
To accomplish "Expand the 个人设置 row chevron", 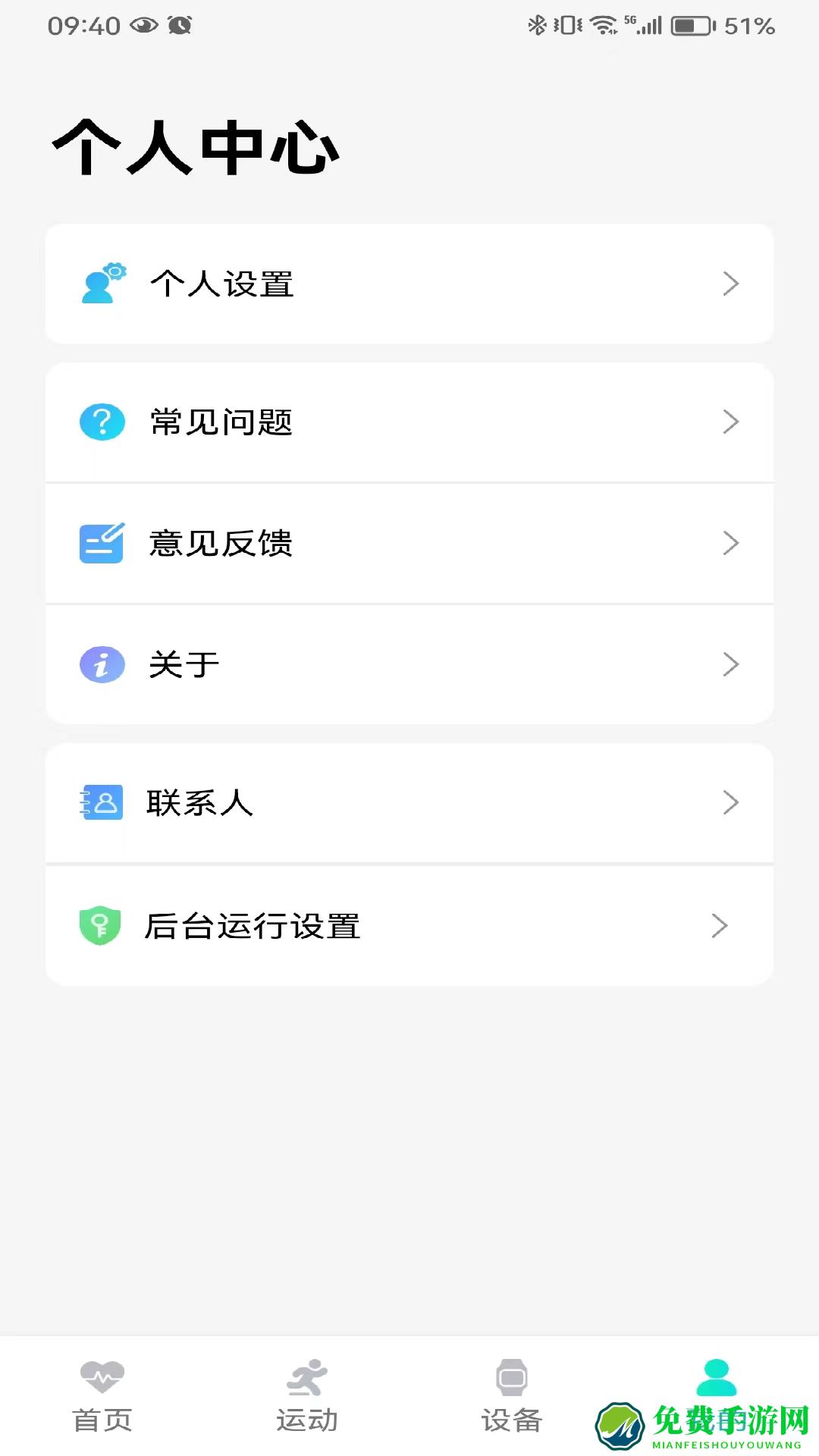I will pos(730,284).
